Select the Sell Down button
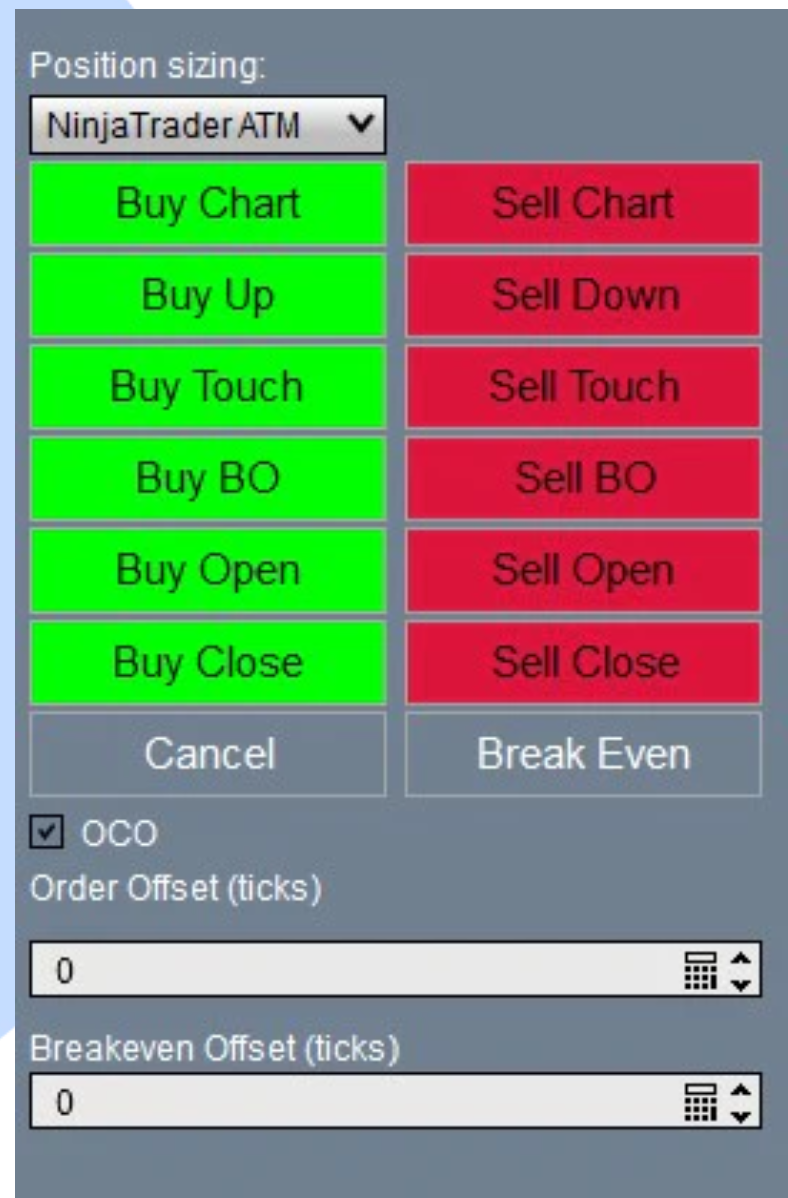Image resolution: width=788 pixels, height=1198 pixels. tap(583, 296)
